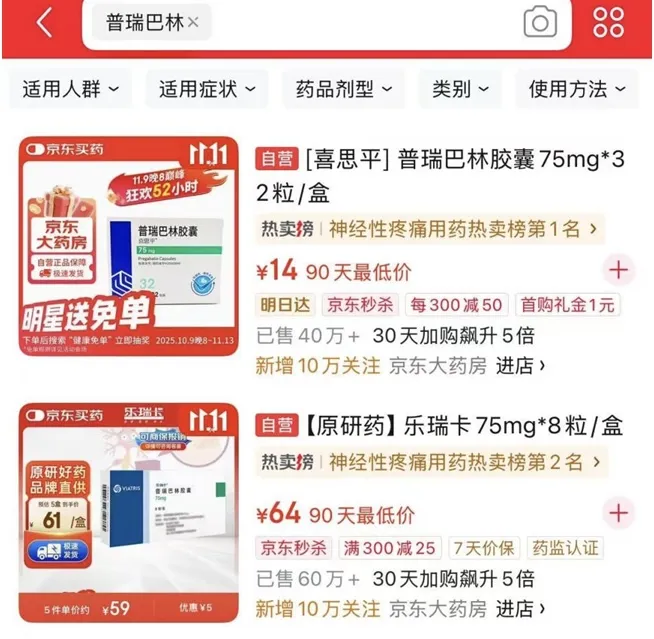Expand the 使用方法 filter
Screen dimensions: 654x639
click(576, 89)
